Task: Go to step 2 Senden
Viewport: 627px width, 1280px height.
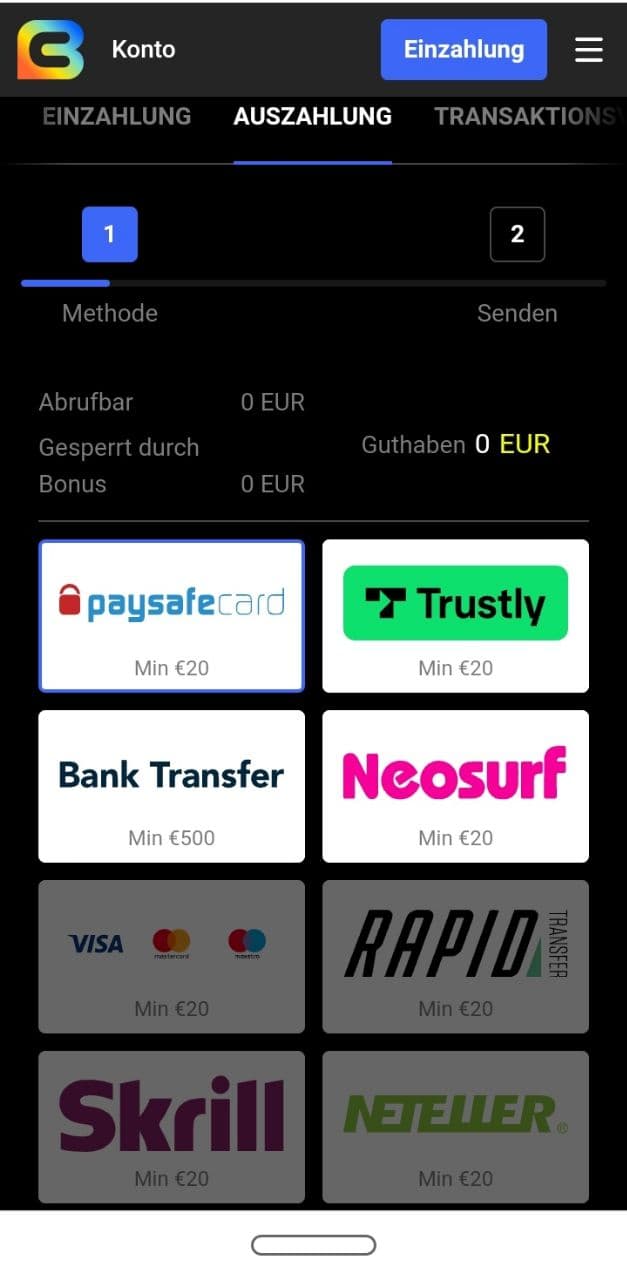Action: coord(517,234)
